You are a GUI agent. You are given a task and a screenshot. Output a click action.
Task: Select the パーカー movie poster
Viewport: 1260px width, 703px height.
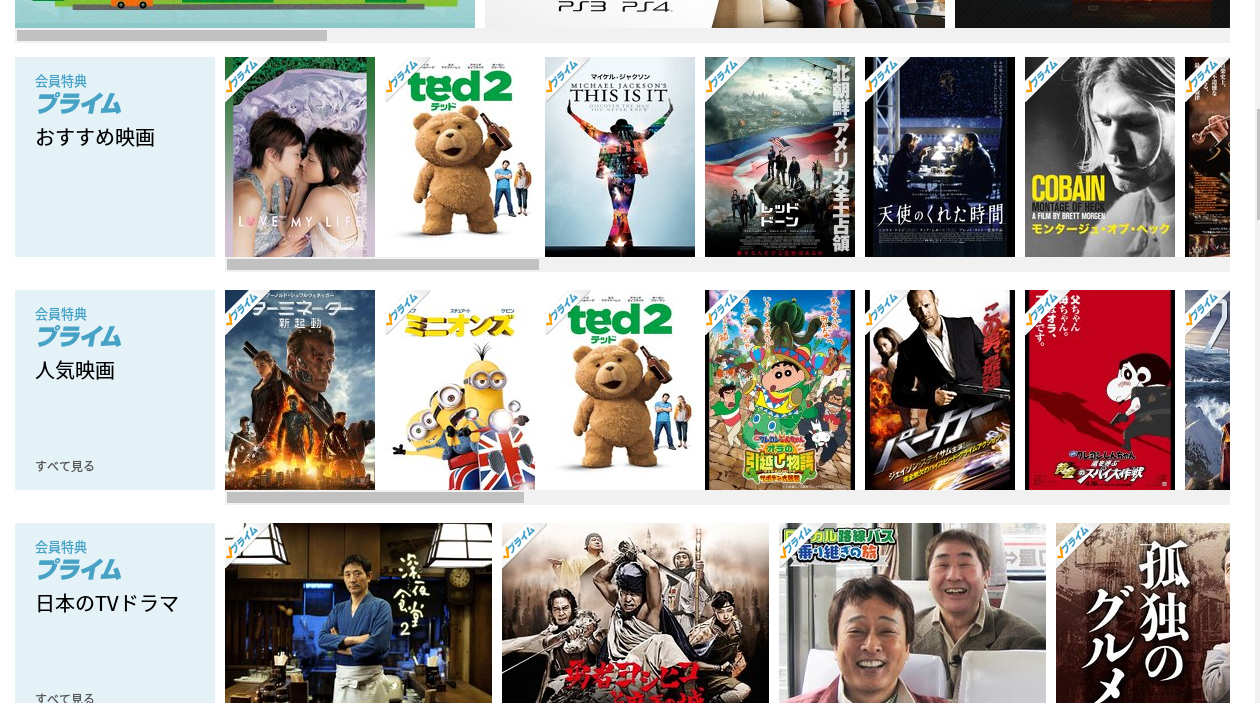(940, 390)
